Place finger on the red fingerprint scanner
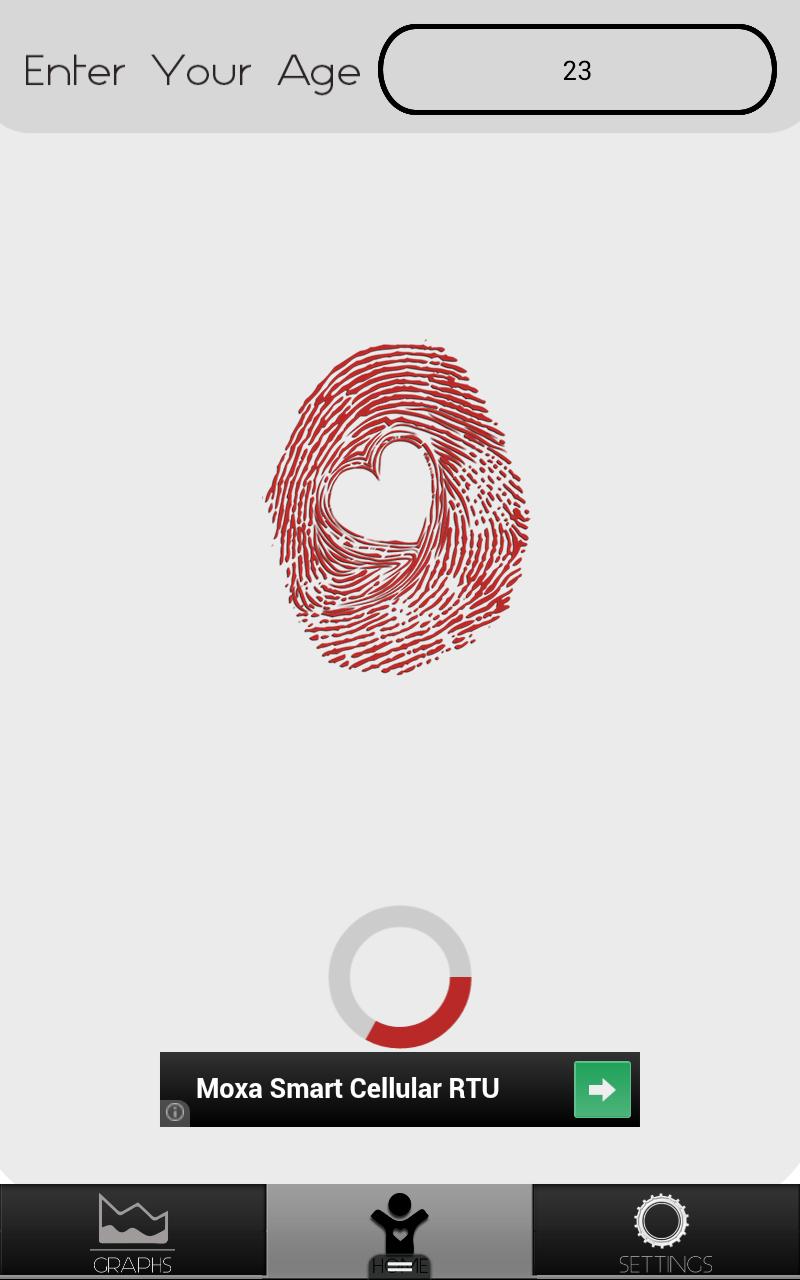Screen dimensions: 800x1280 [397, 508]
